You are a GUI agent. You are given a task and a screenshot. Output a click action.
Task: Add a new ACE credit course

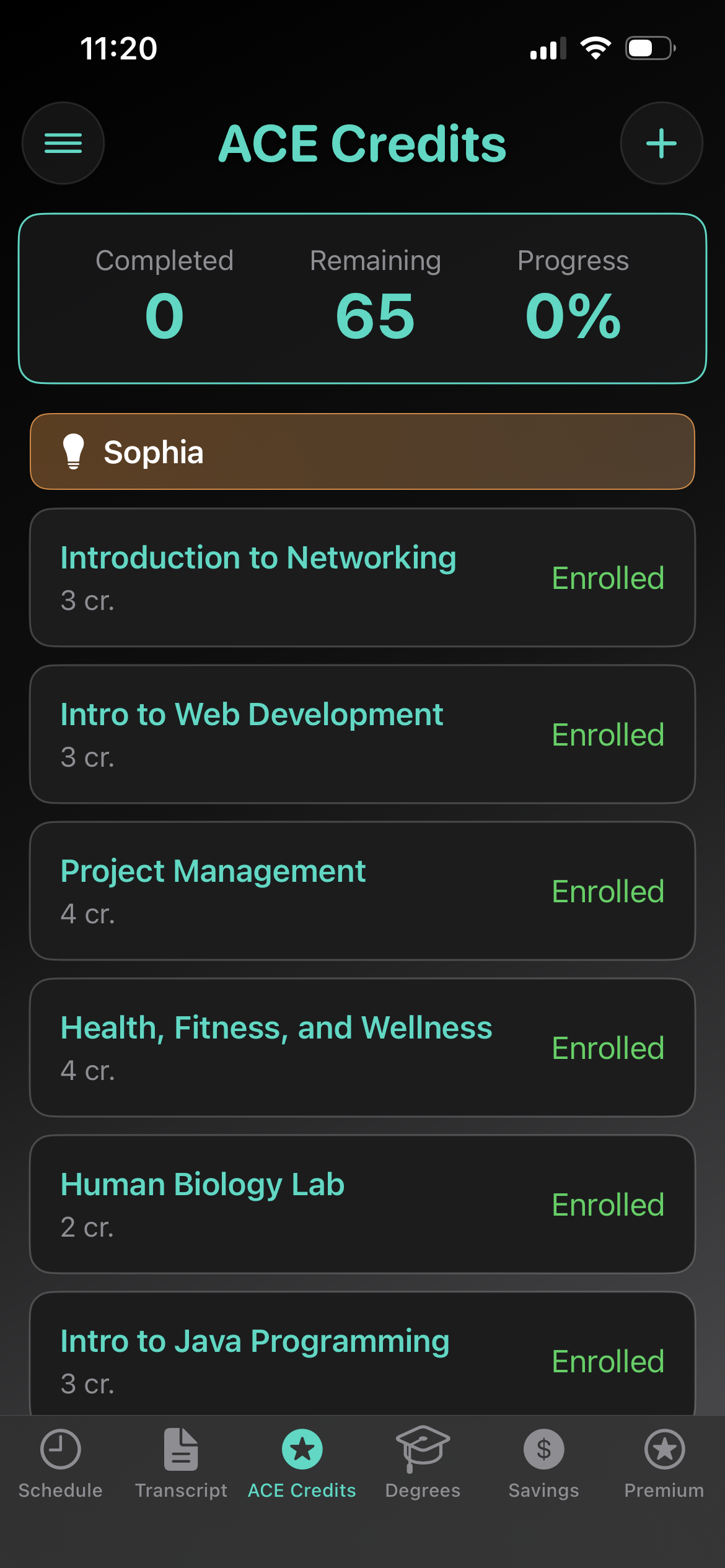coord(661,143)
